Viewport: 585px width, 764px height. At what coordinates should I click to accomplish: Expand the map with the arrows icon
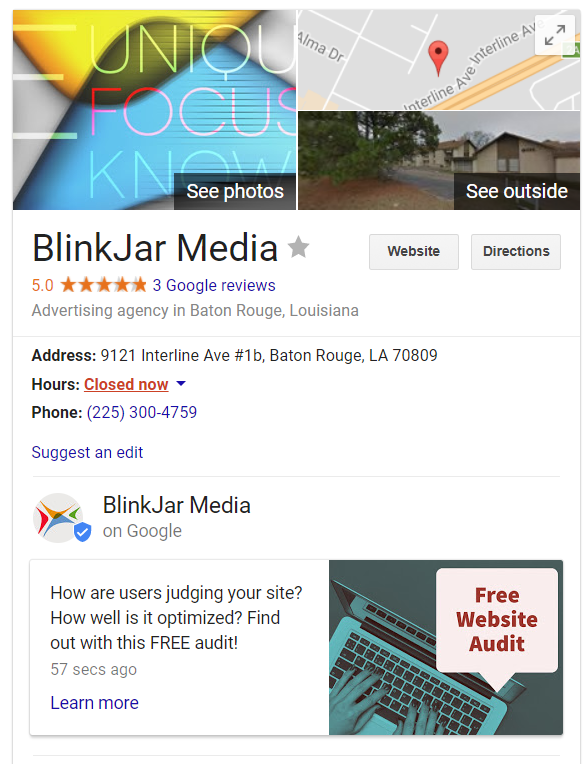coord(555,35)
